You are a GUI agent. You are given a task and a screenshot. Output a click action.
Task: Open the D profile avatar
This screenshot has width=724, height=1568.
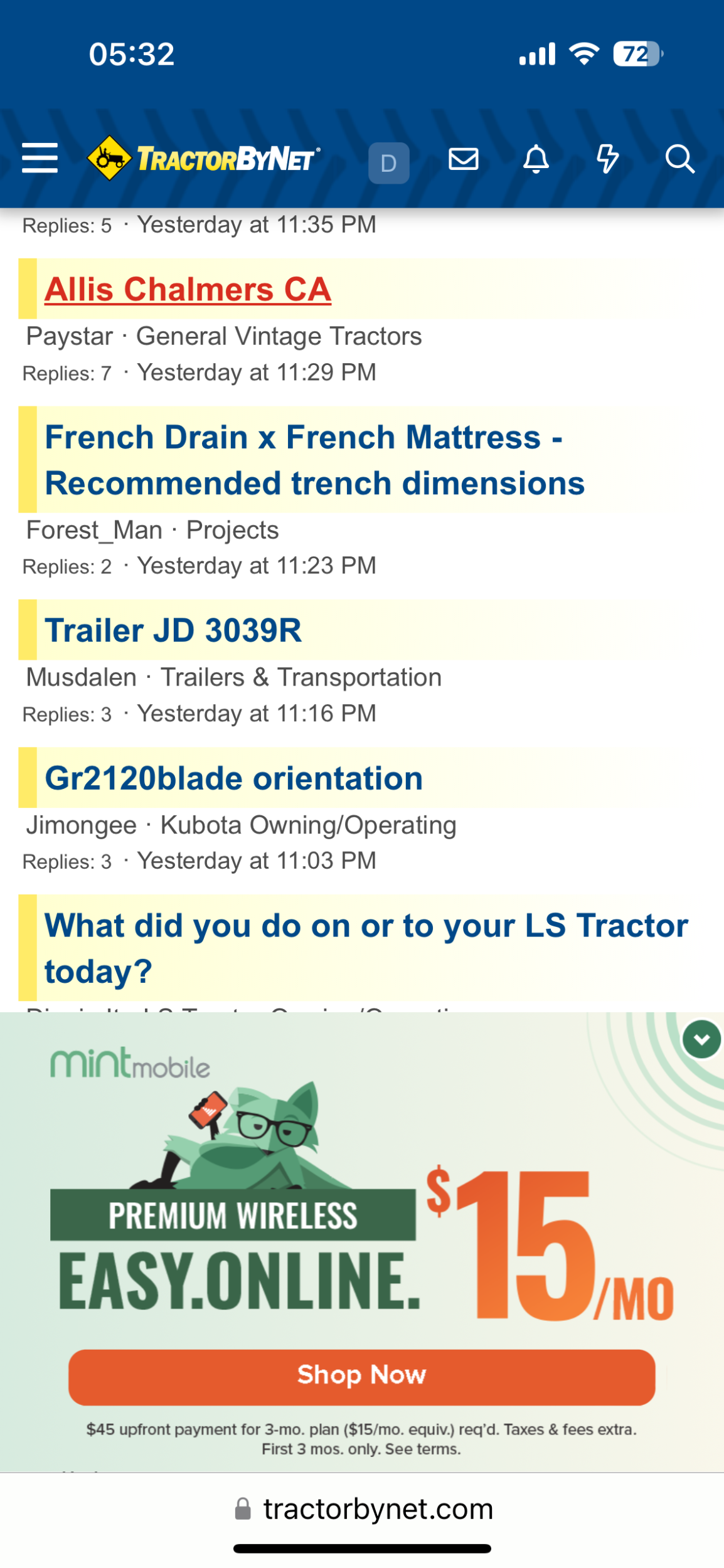tap(388, 163)
